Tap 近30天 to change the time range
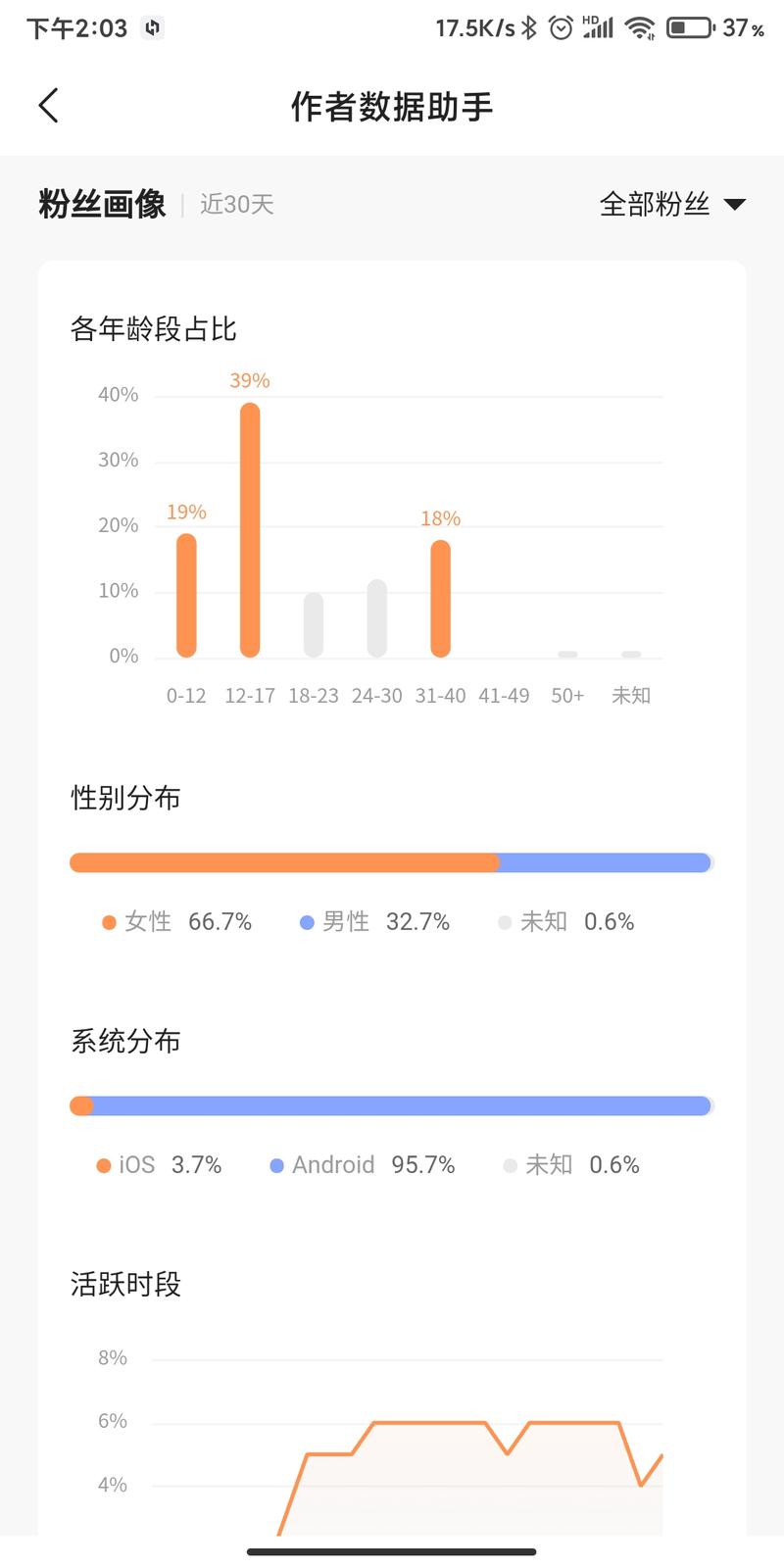This screenshot has width=784, height=1568. point(235,204)
